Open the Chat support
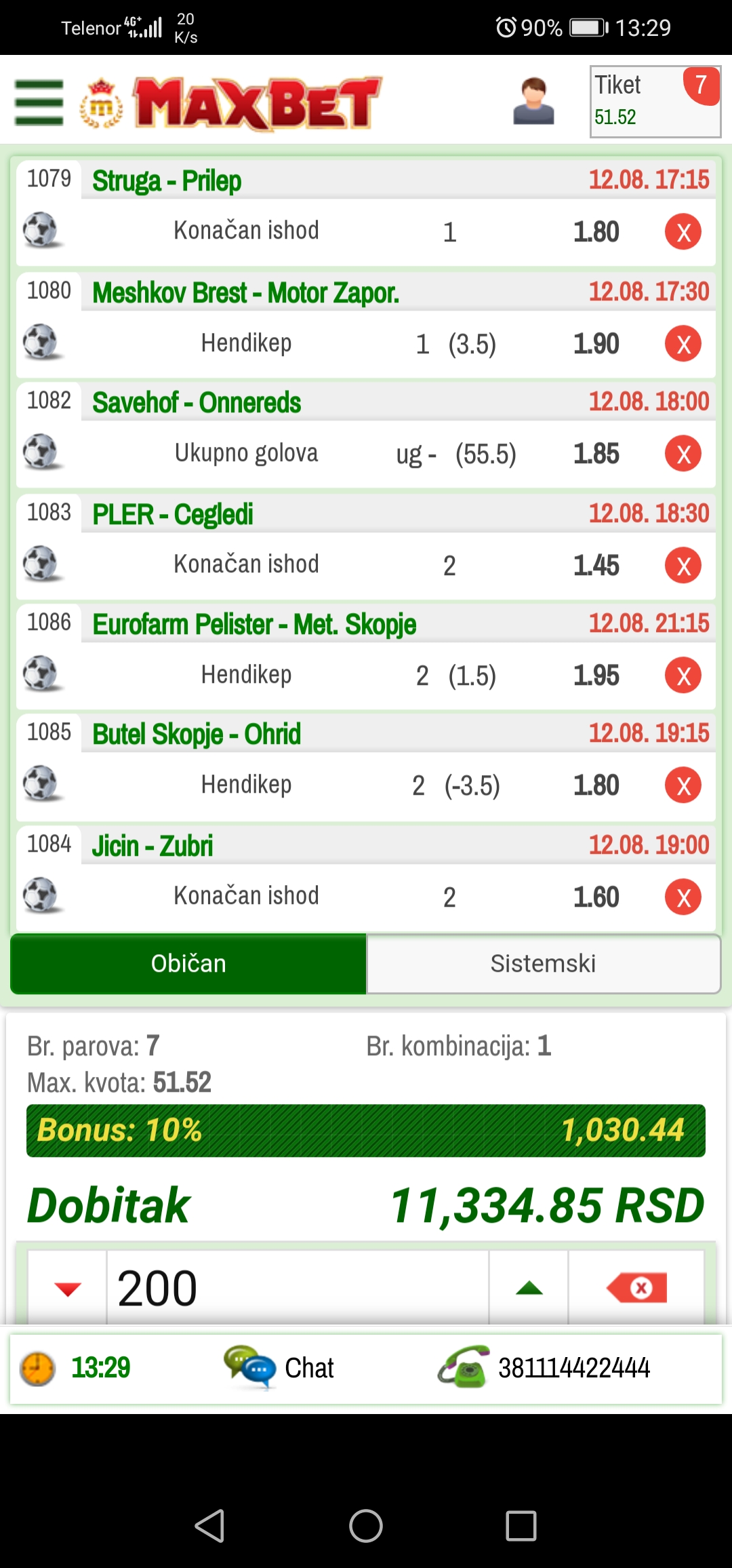 279,1368
